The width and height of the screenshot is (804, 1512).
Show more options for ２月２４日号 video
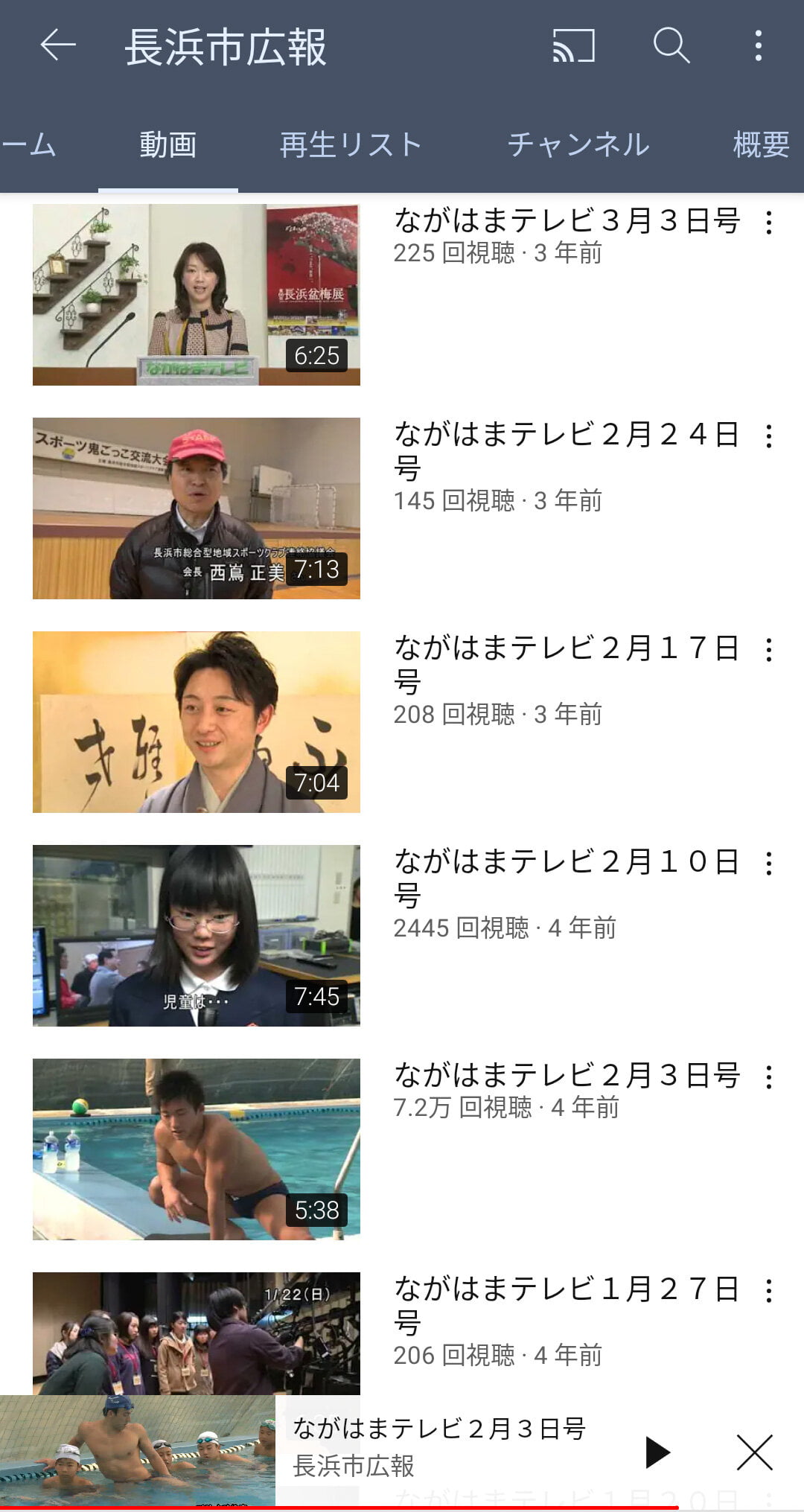coord(769,436)
